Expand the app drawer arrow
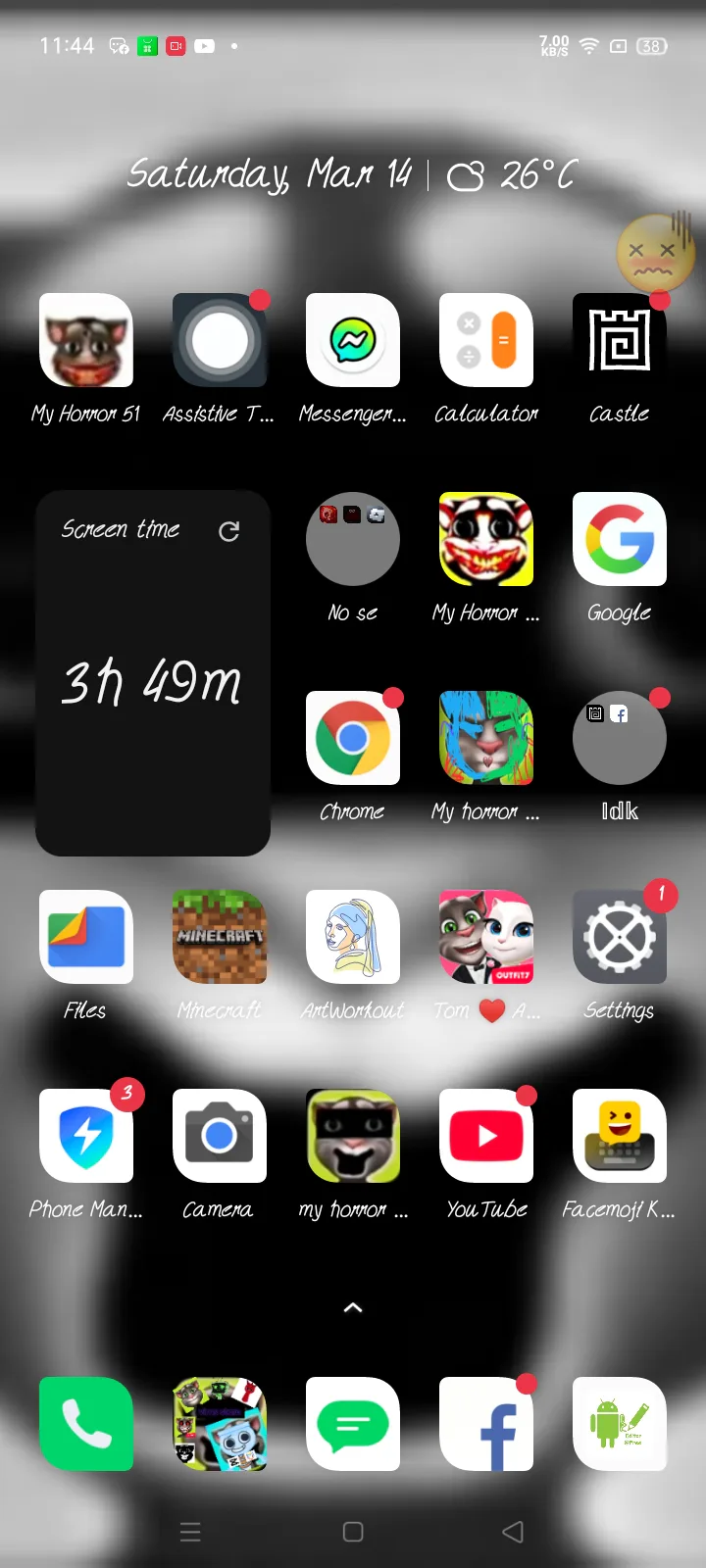Screen dimensions: 706x1568 click(353, 1307)
